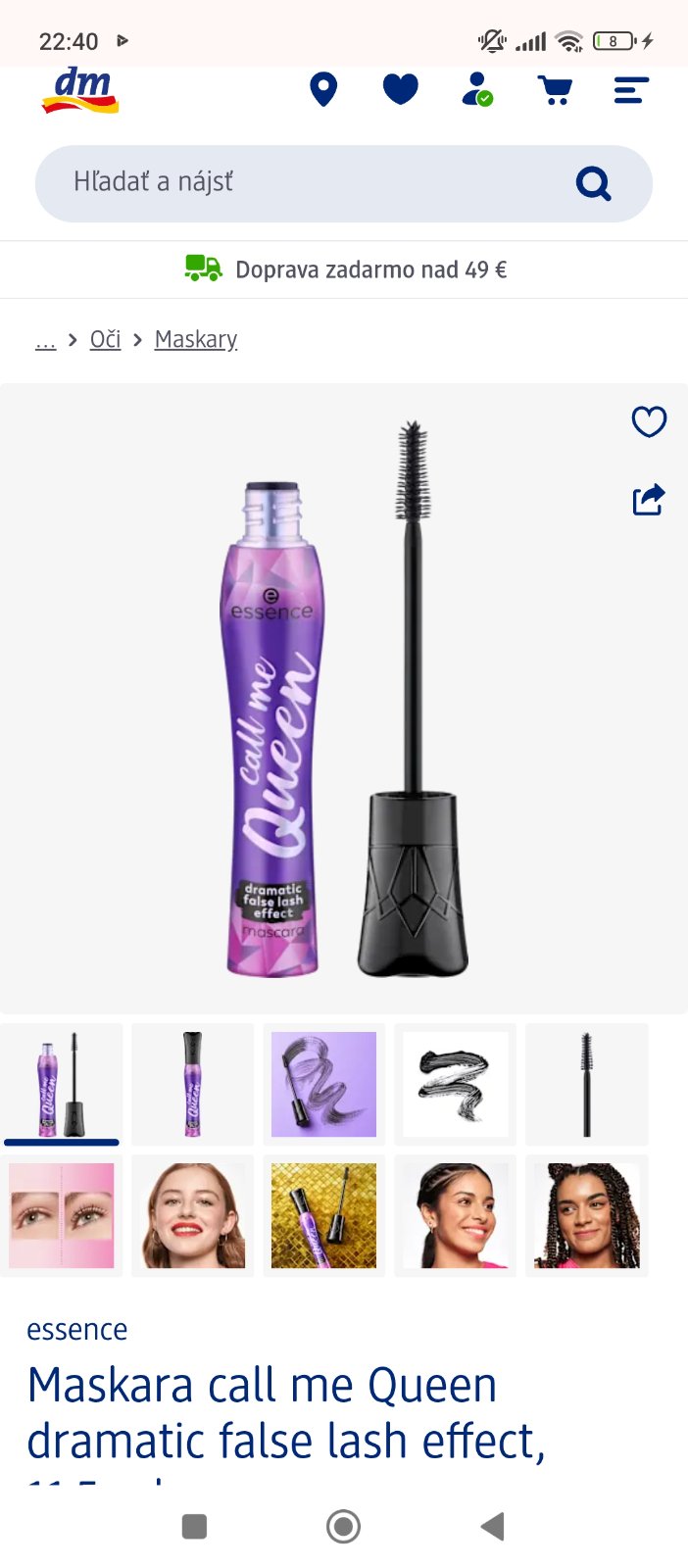Go to the Maskary breadcrumb
Screen dimensions: 688x1568
(x=196, y=339)
